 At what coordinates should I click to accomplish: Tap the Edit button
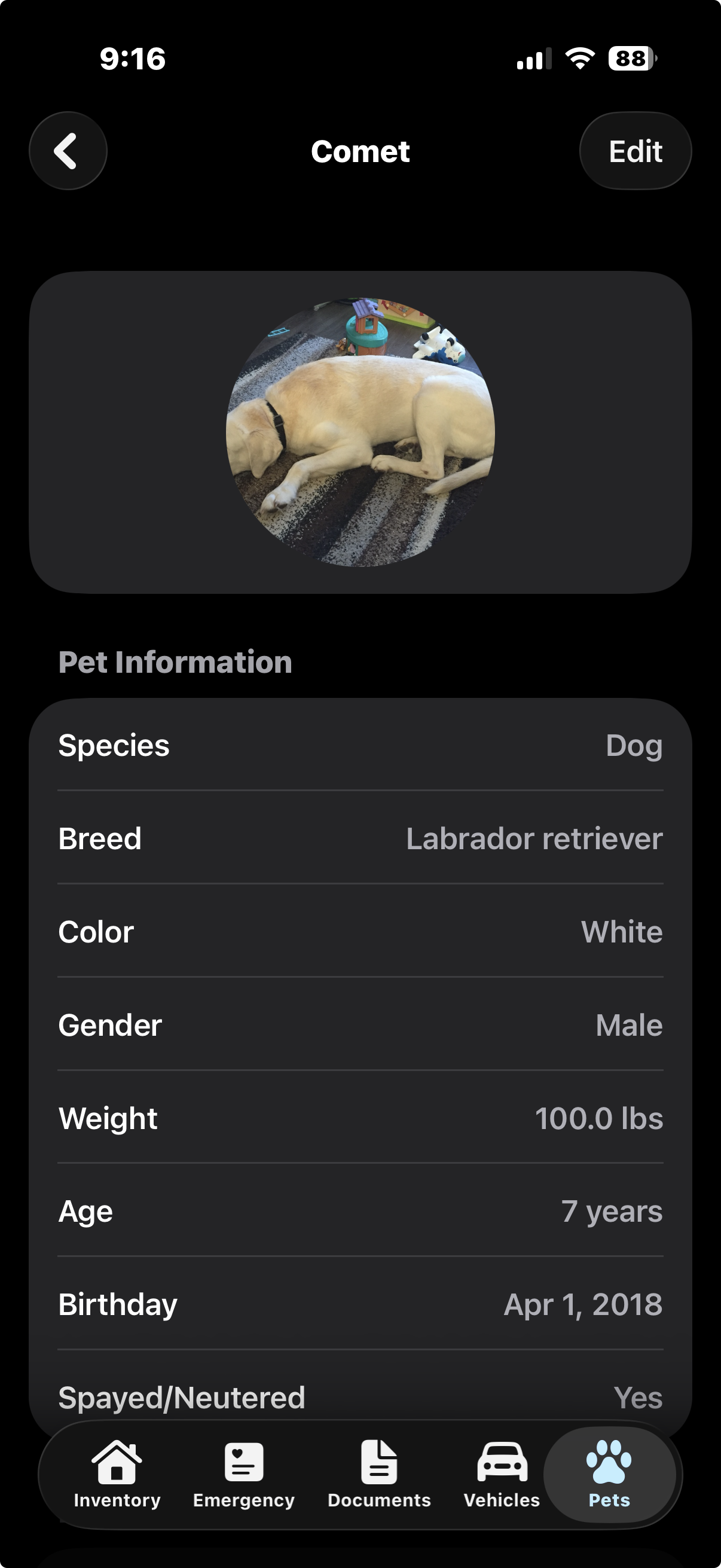click(634, 150)
